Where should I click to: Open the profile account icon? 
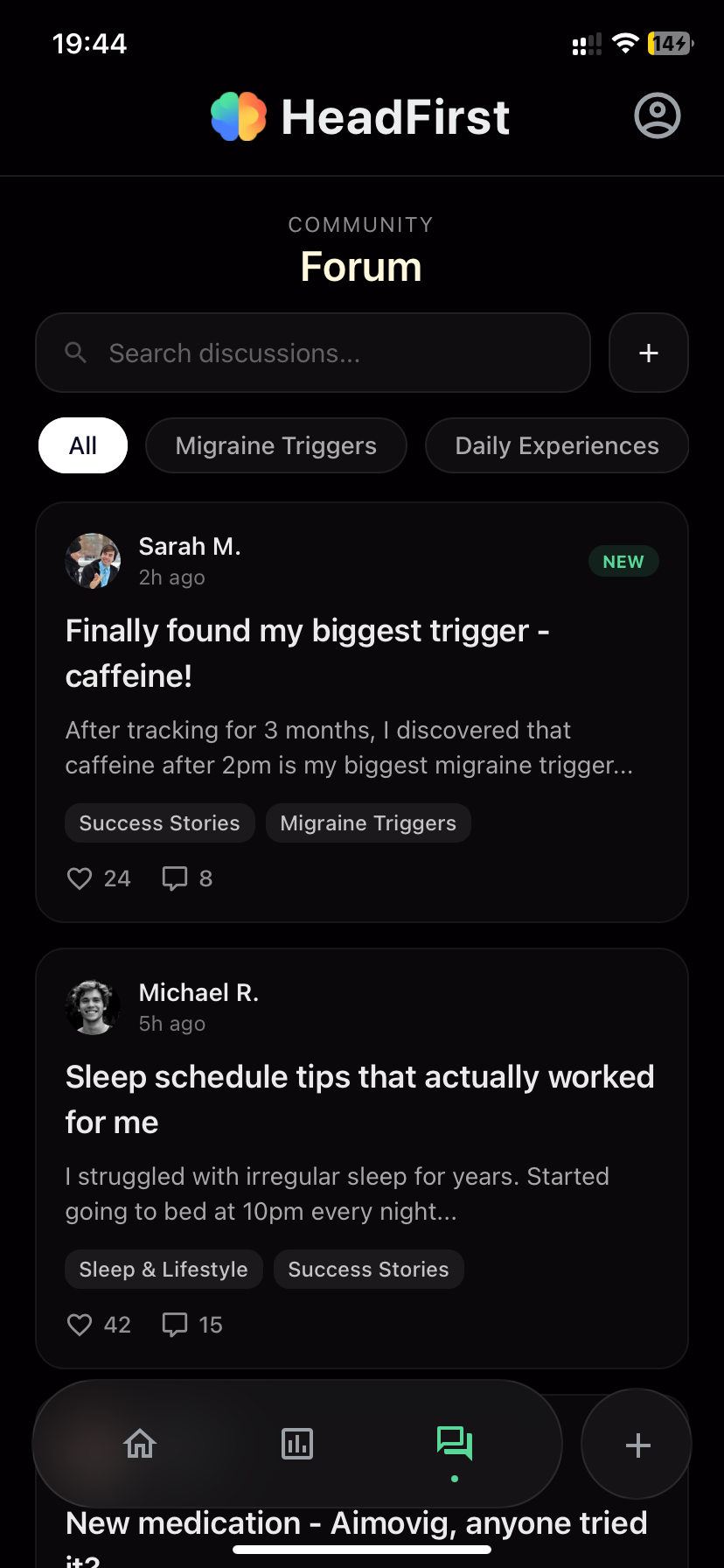(658, 115)
